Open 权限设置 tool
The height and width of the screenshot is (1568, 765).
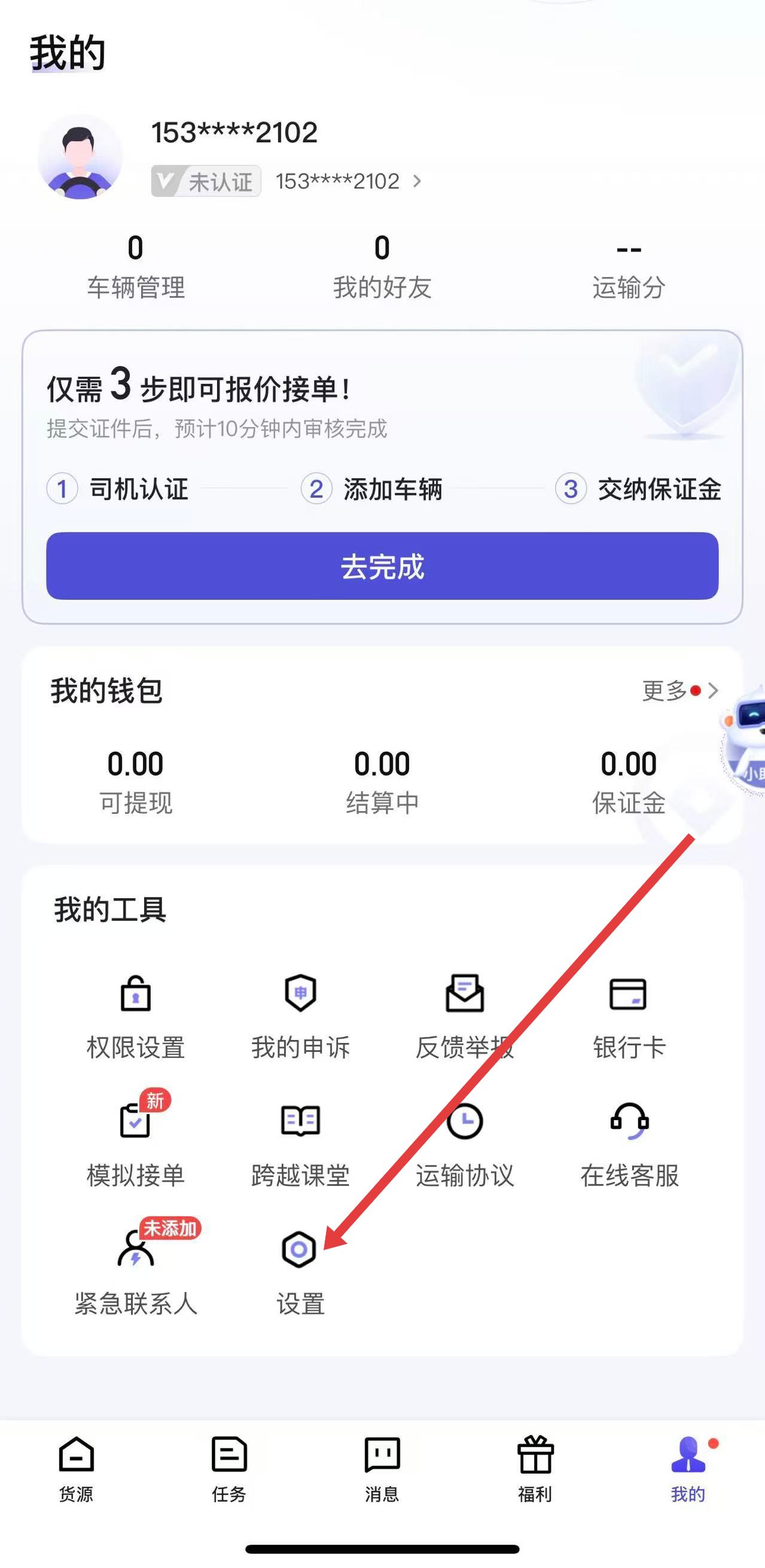click(136, 1015)
